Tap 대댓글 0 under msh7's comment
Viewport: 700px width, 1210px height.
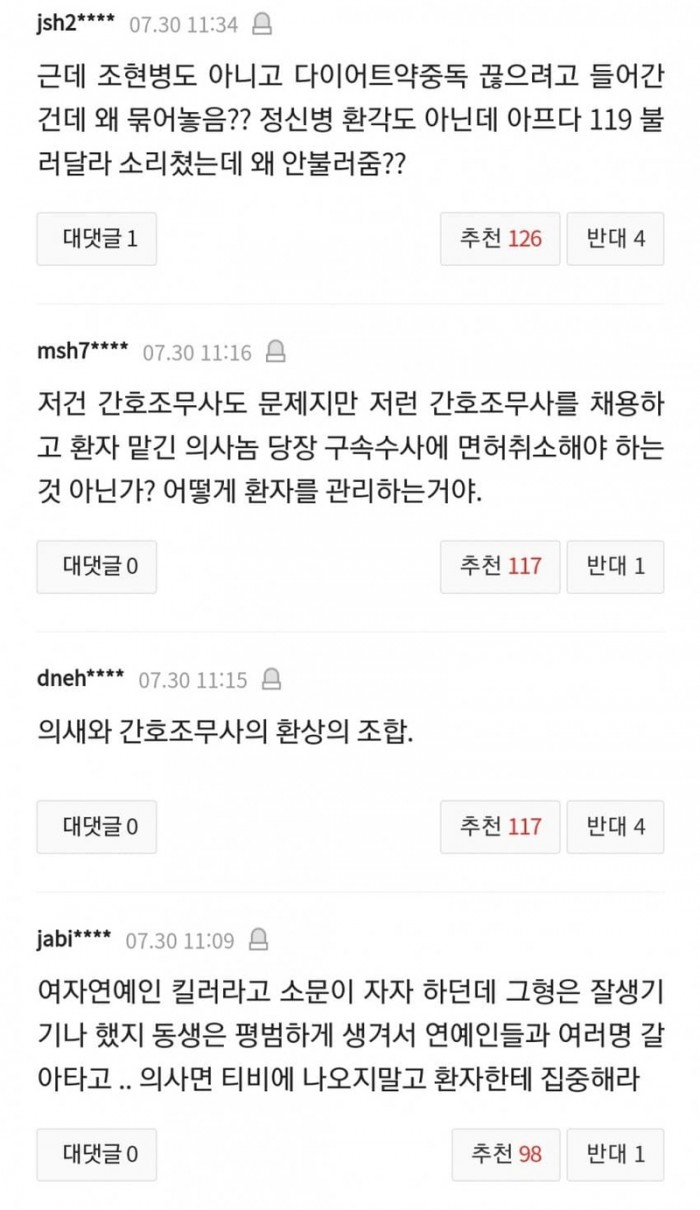(x=97, y=566)
